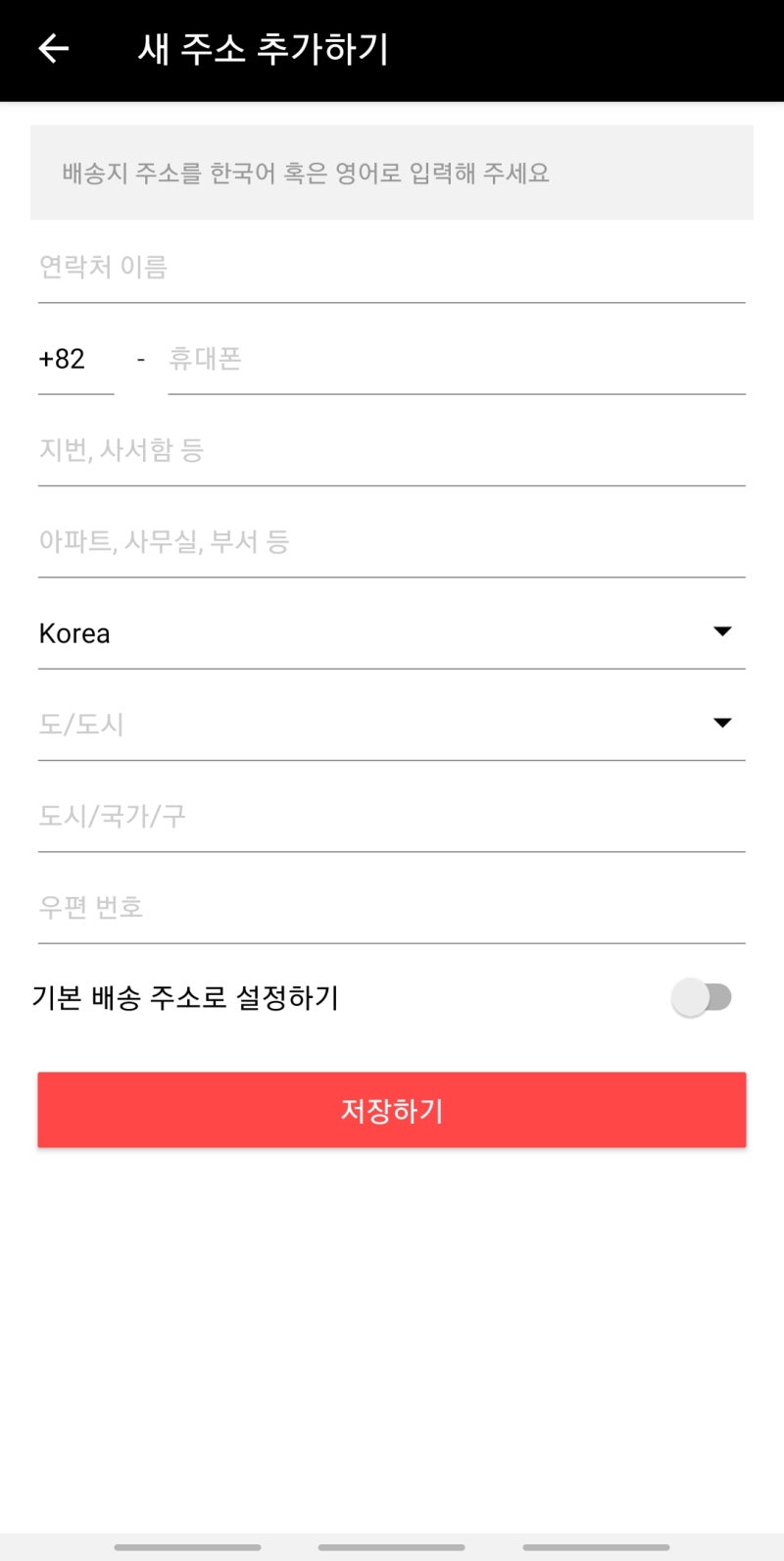Select the 아파트, 사무실, 부서 등 field
The height and width of the screenshot is (1561, 784).
pyautogui.click(x=392, y=541)
